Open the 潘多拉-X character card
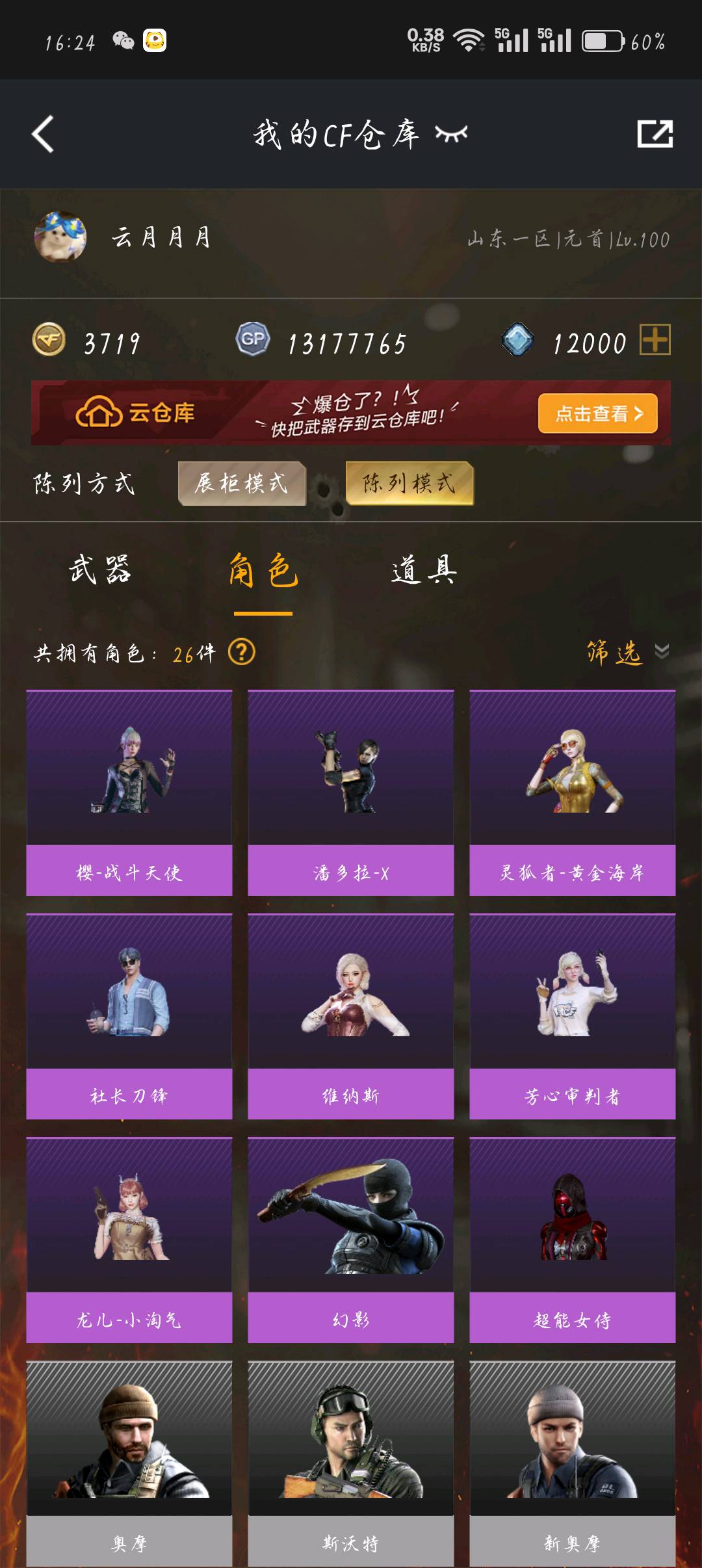Image resolution: width=702 pixels, height=1568 pixels. [351, 792]
